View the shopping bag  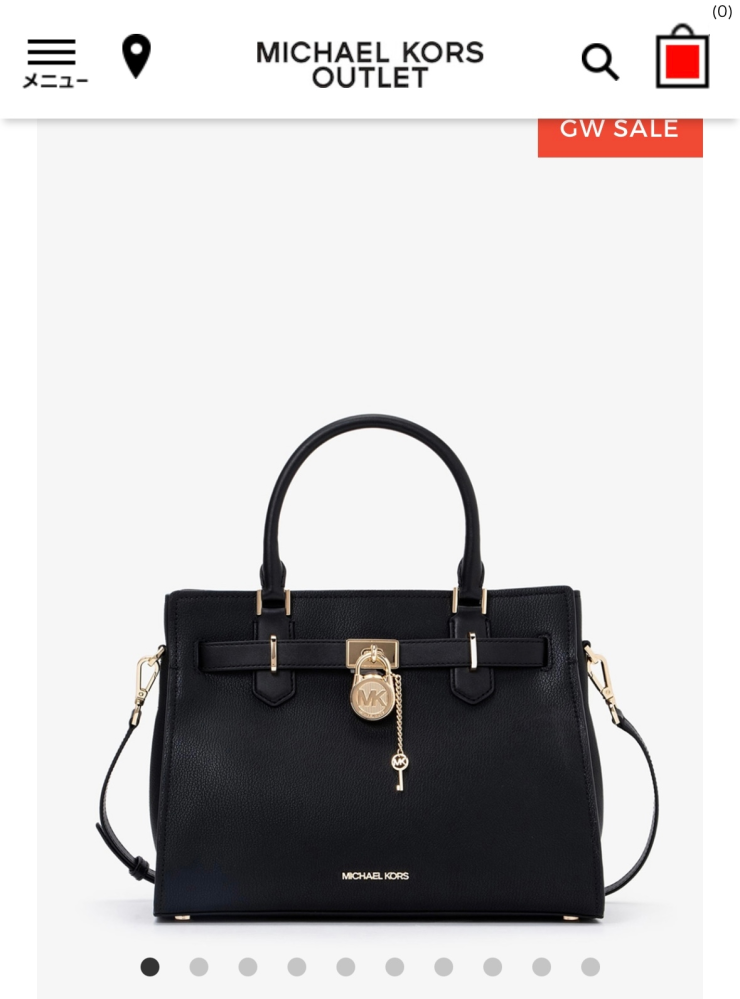coord(682,58)
